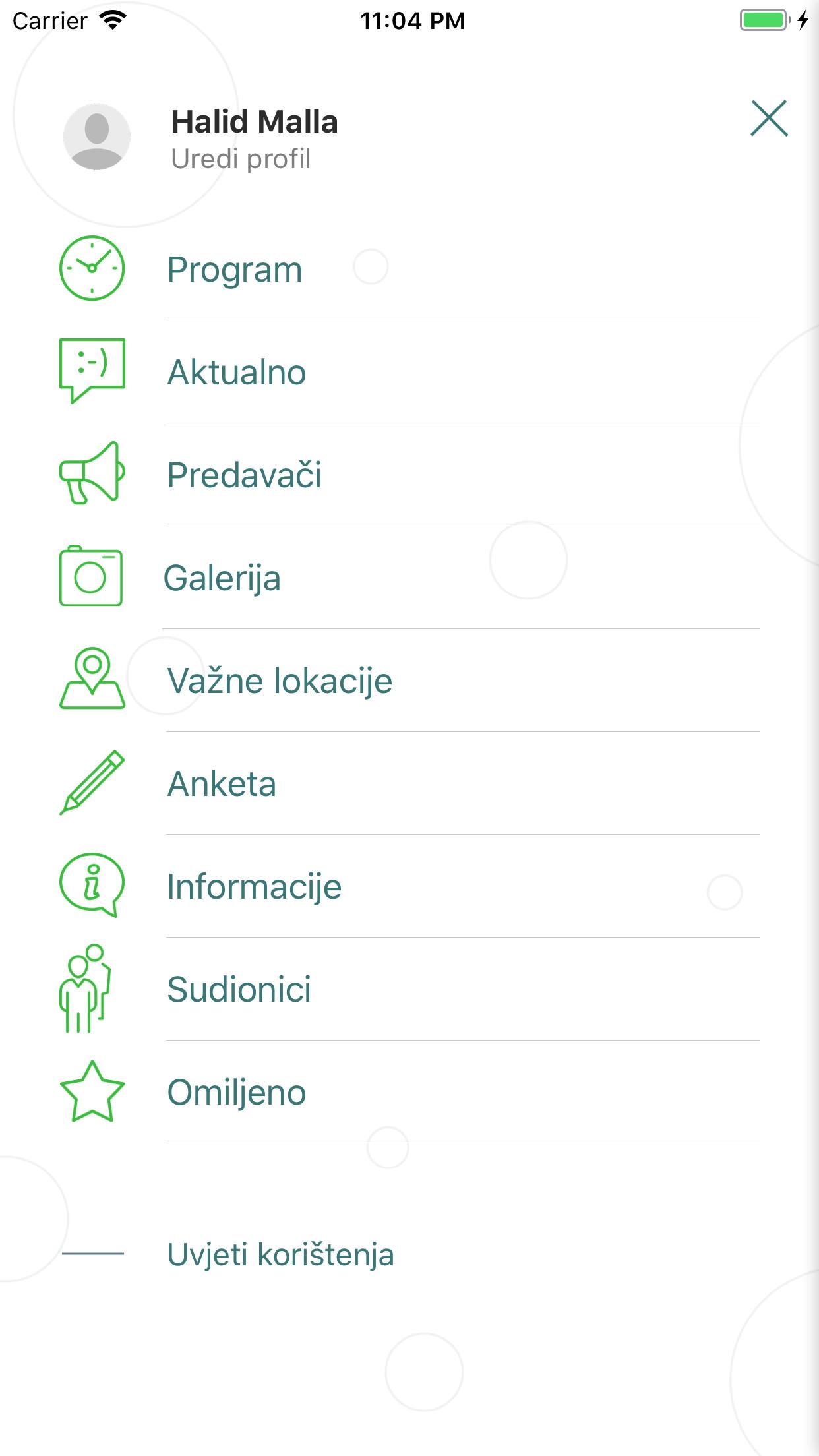Open the Program section
The width and height of the screenshot is (819, 1456).
[235, 270]
